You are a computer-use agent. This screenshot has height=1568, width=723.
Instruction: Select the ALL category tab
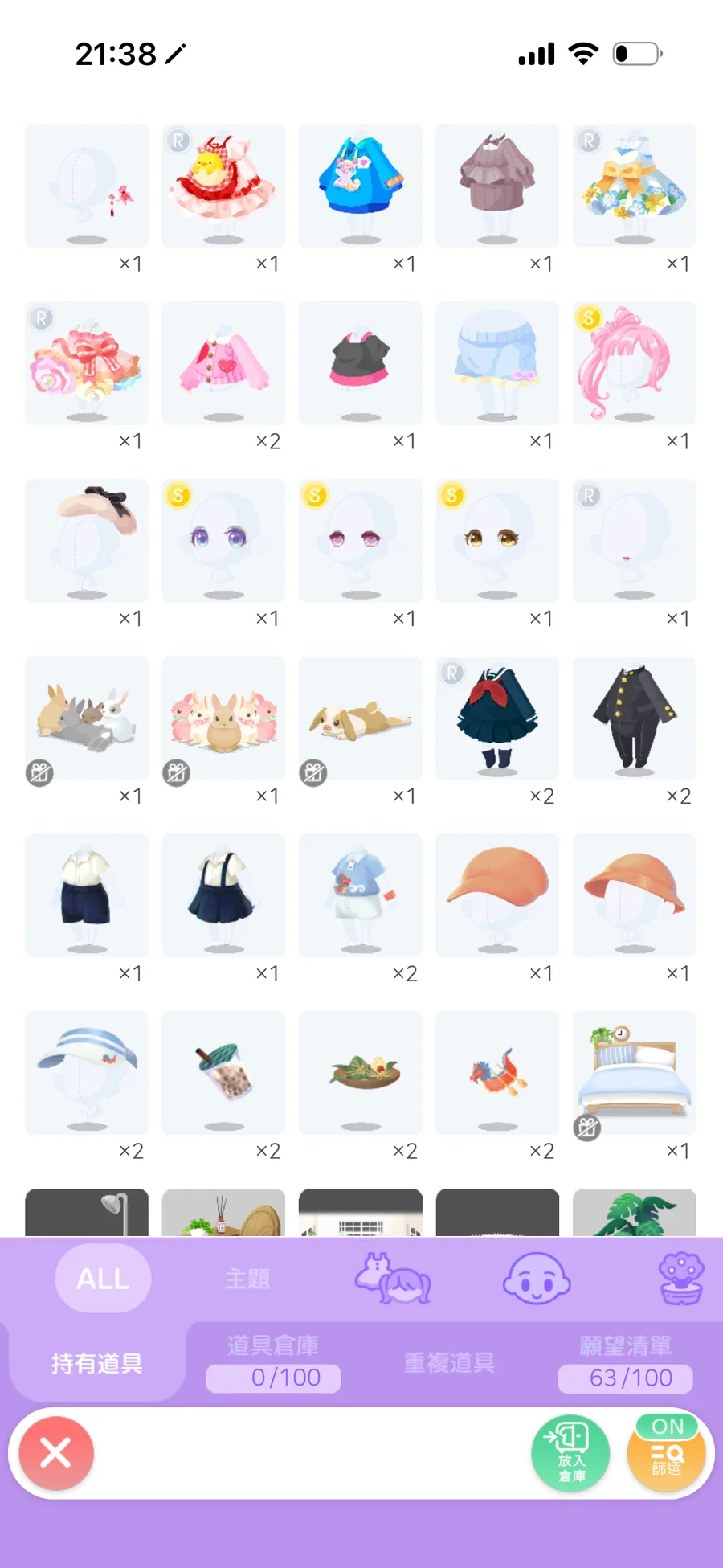click(103, 1279)
